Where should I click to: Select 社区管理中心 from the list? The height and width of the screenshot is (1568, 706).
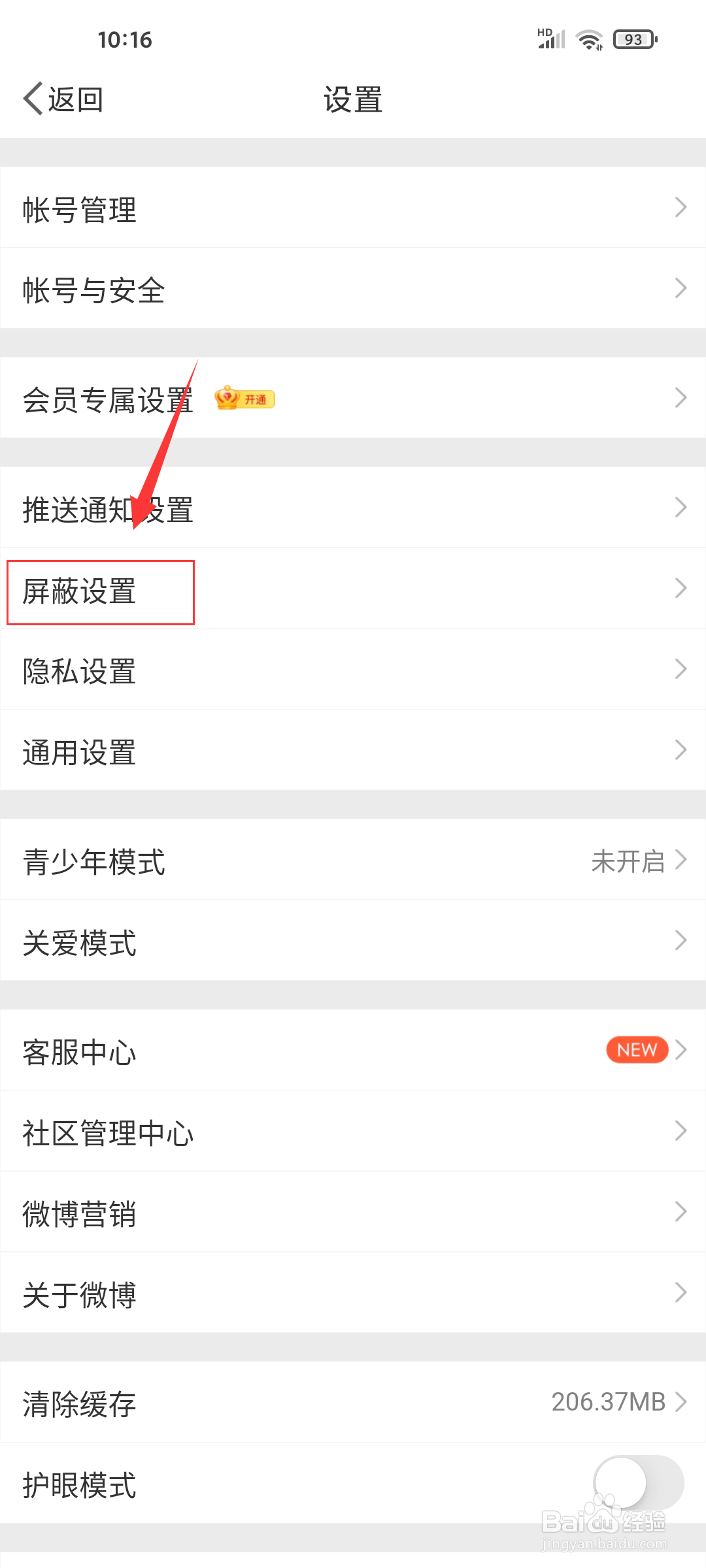[108, 1132]
